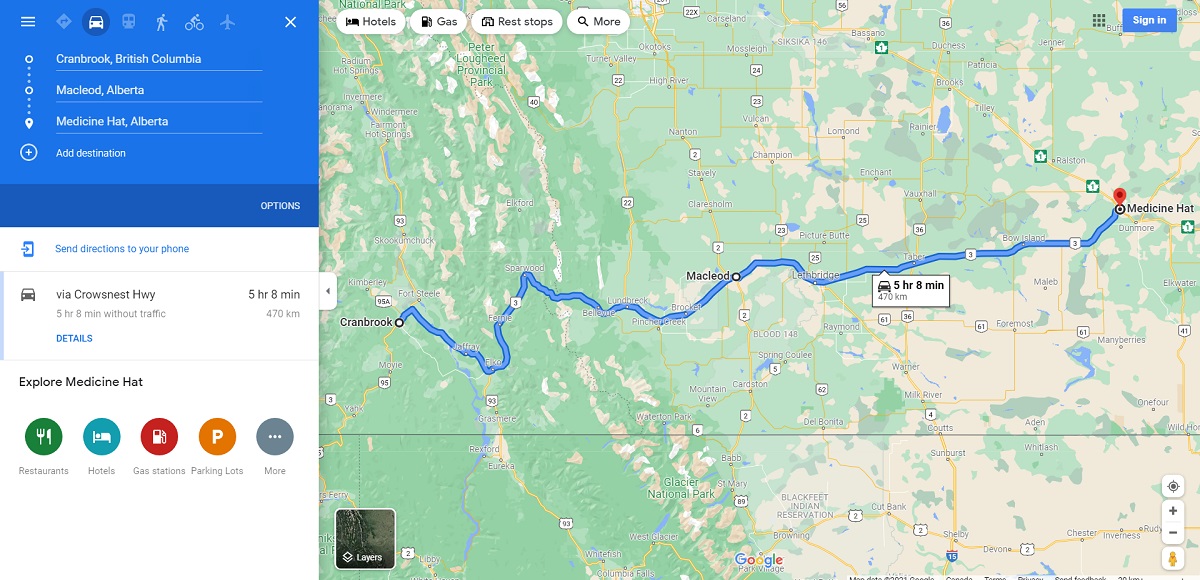Image resolution: width=1200 pixels, height=580 pixels.
Task: Send directions to your phone
Action: (x=121, y=249)
